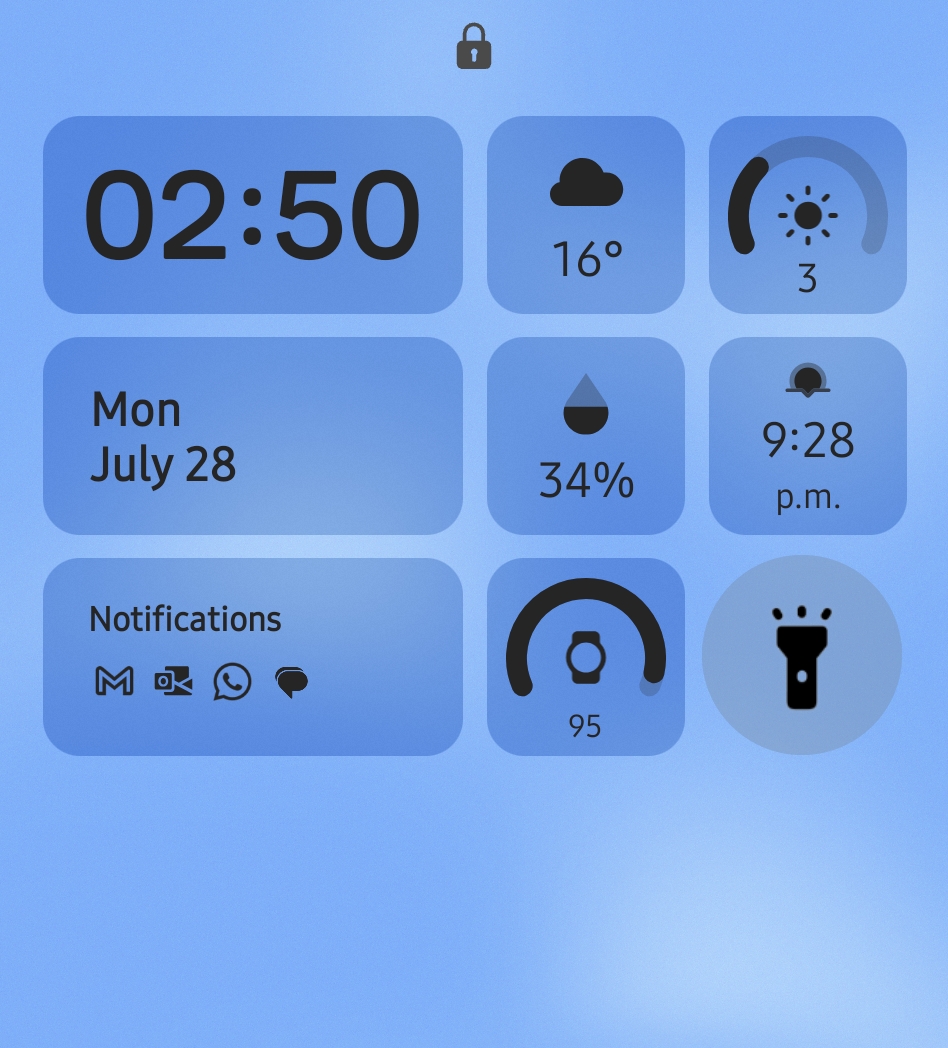Tap the brightness sun icon
Image resolution: width=948 pixels, height=1048 pixels.
click(x=808, y=214)
